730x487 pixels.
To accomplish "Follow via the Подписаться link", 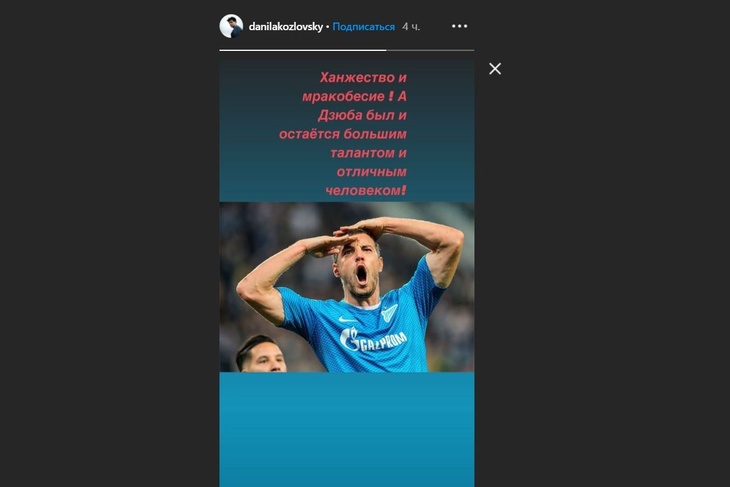I will (363, 27).
